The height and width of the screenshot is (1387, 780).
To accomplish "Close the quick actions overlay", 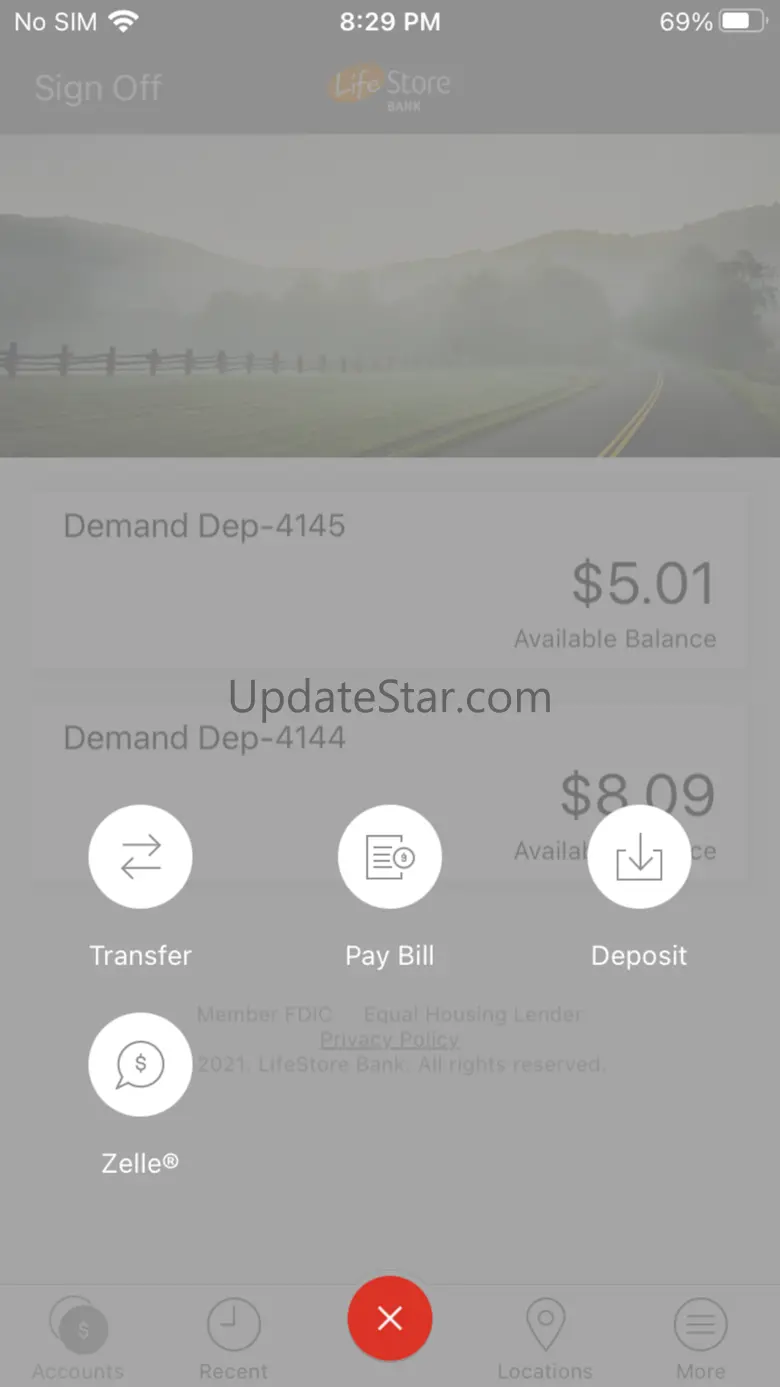I will (x=390, y=1319).
